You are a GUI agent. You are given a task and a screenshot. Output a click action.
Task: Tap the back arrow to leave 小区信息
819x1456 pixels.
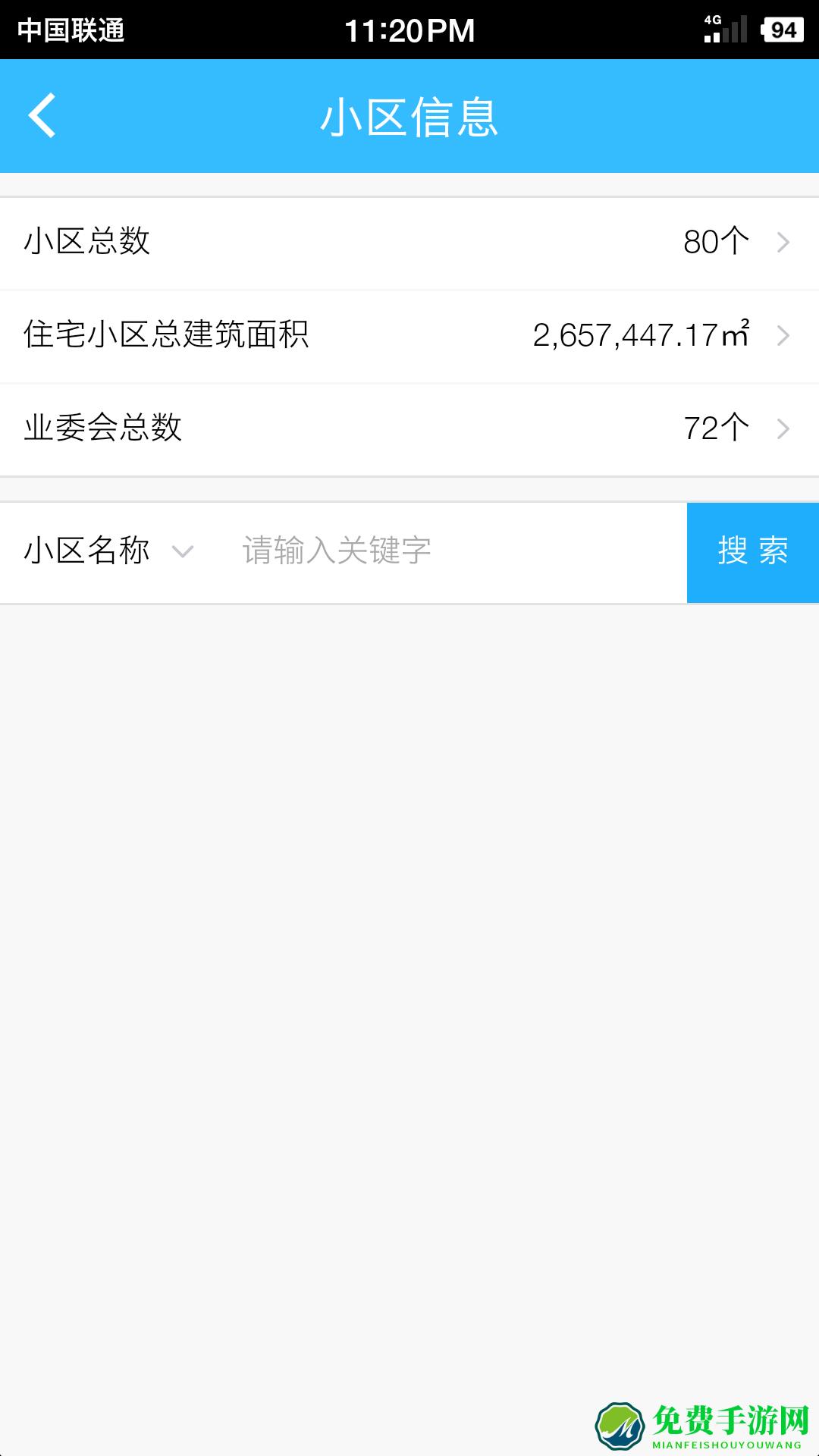(43, 115)
